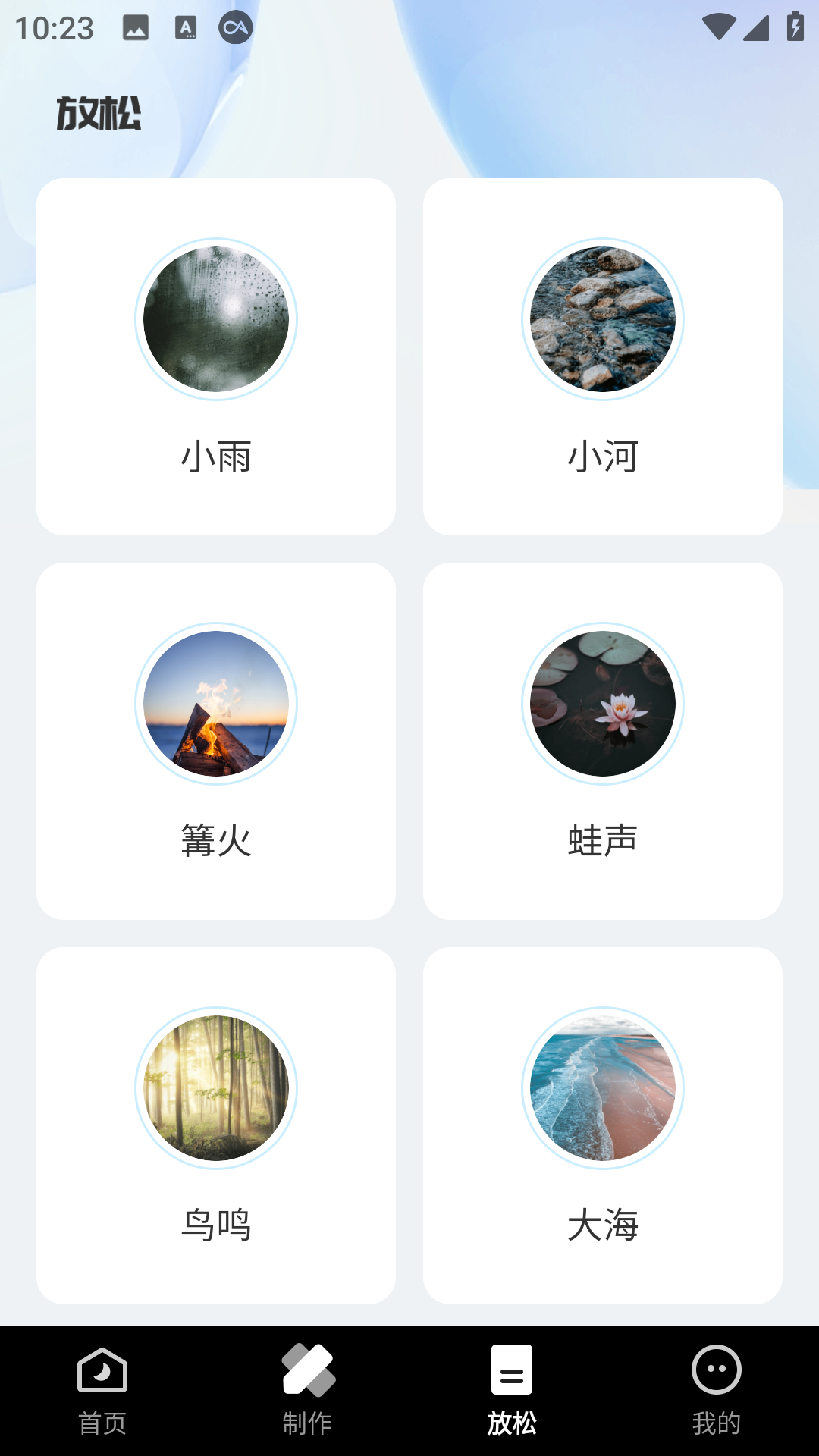
Task: Choose the 蛙声 frog sound card
Action: coord(603,741)
